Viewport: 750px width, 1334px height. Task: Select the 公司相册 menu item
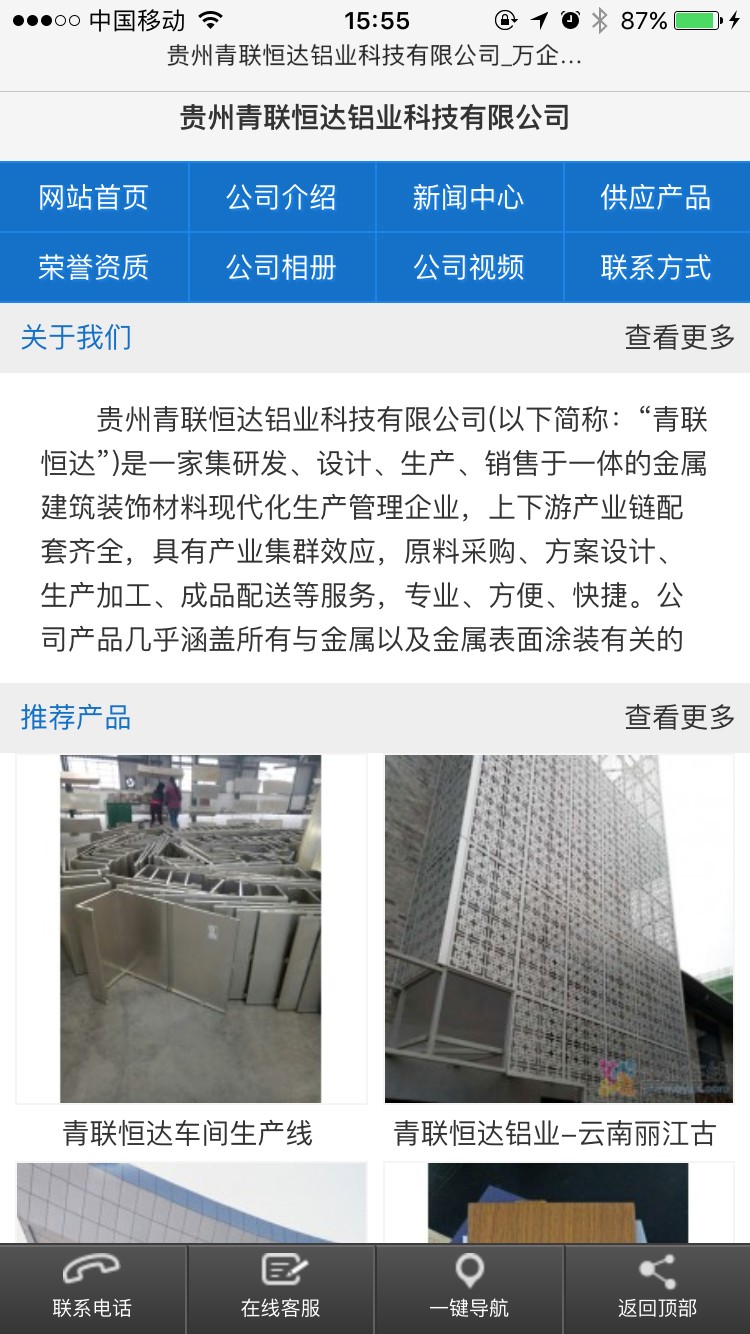point(281,267)
